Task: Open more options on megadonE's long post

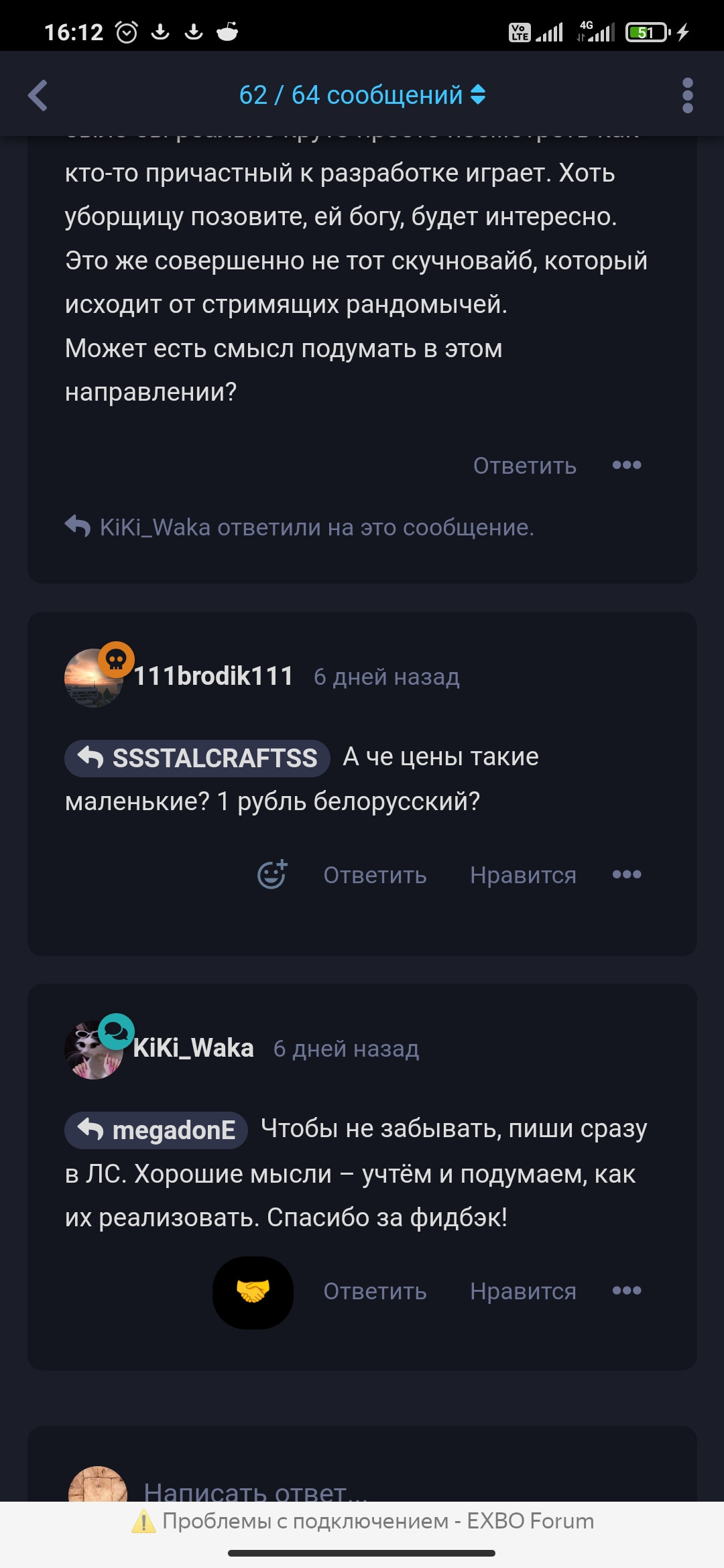Action: click(627, 465)
